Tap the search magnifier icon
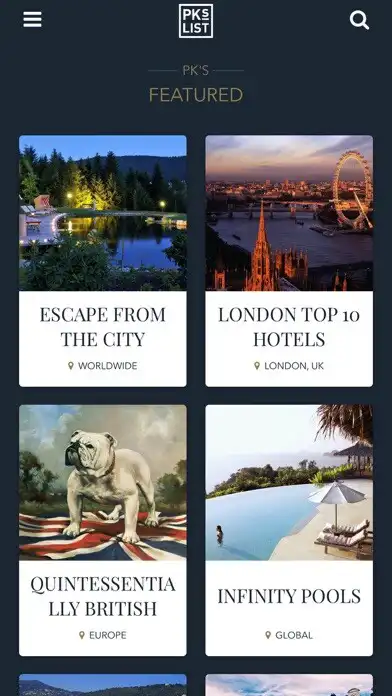The width and height of the screenshot is (392, 696). click(359, 20)
